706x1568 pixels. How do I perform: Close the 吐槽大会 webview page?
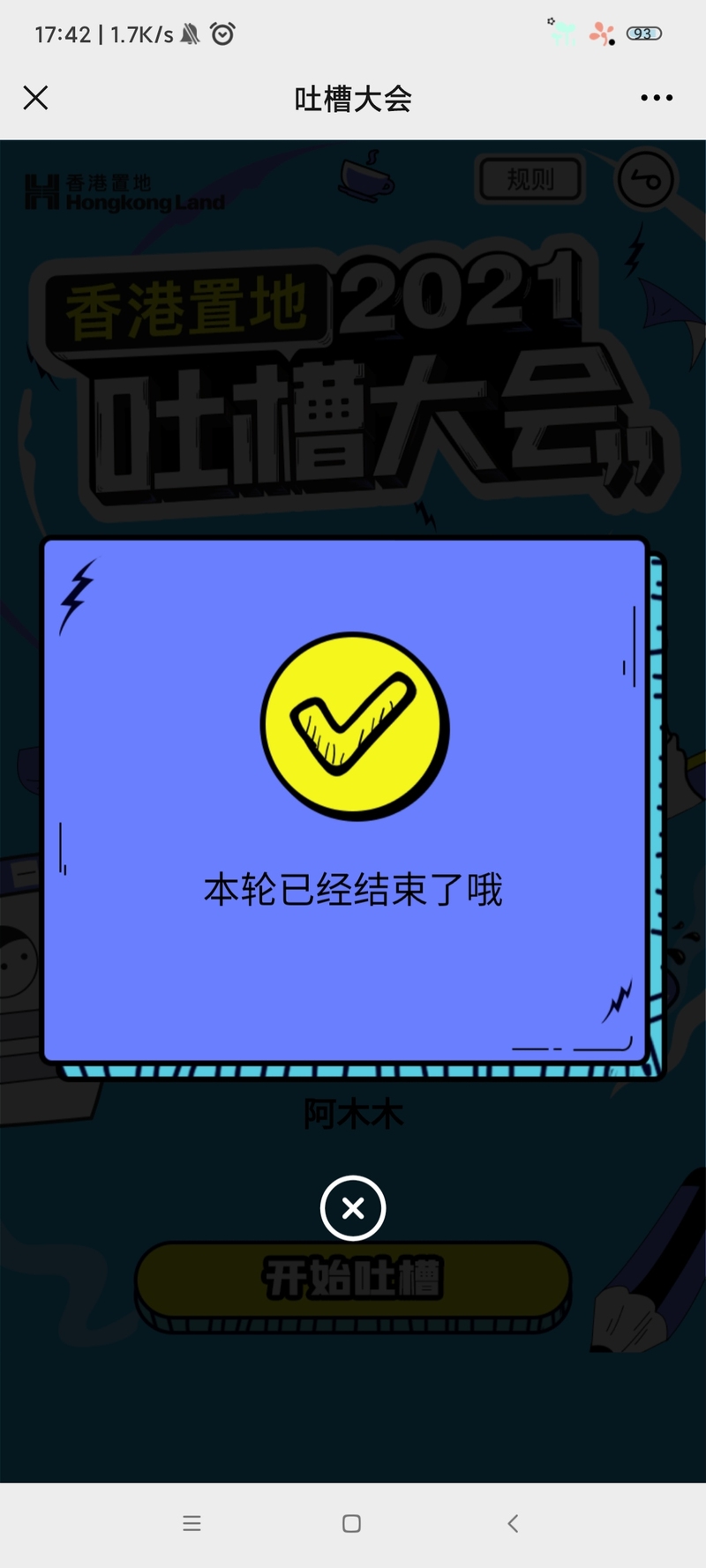point(35,98)
